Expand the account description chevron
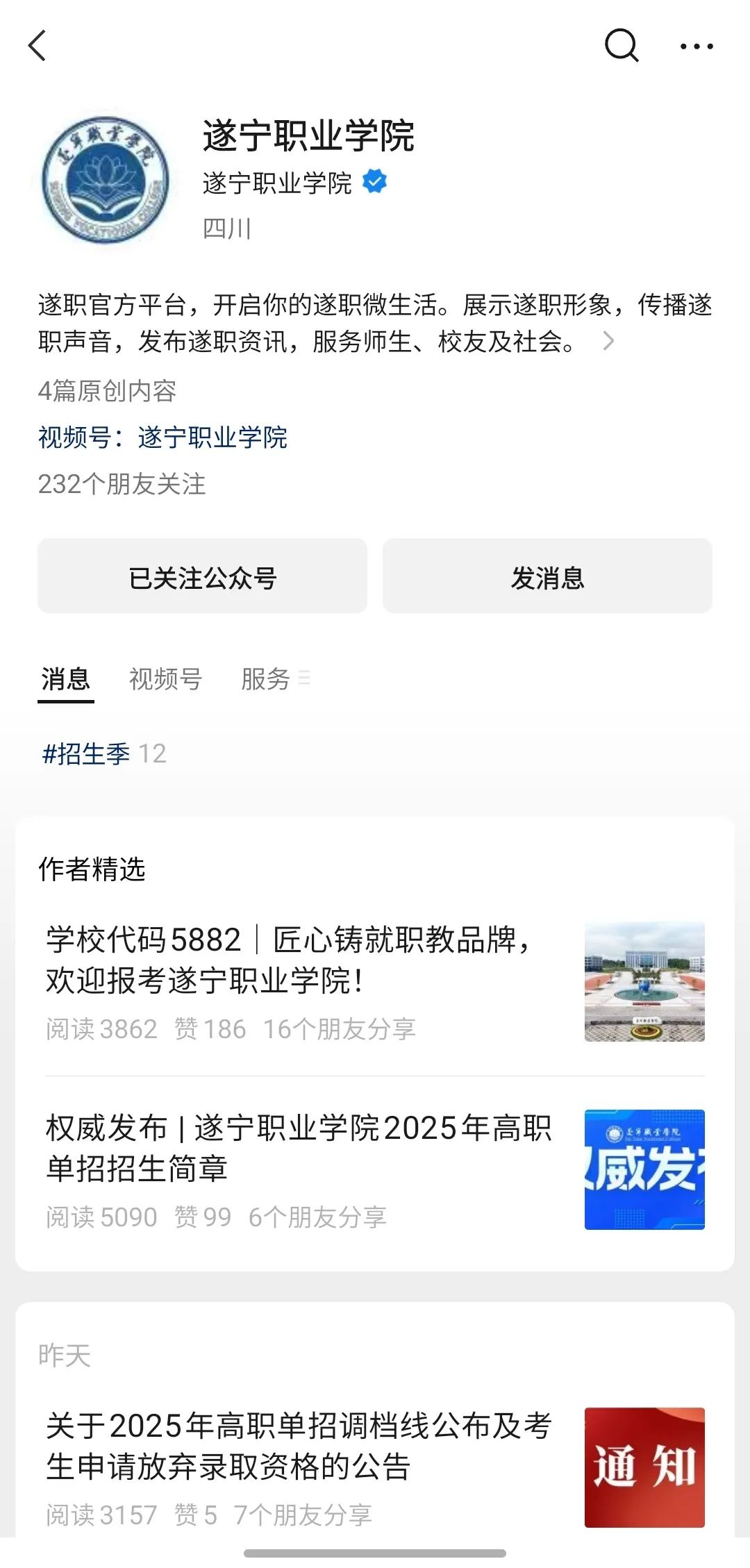Viewport: 750px width, 1568px height. [x=608, y=341]
